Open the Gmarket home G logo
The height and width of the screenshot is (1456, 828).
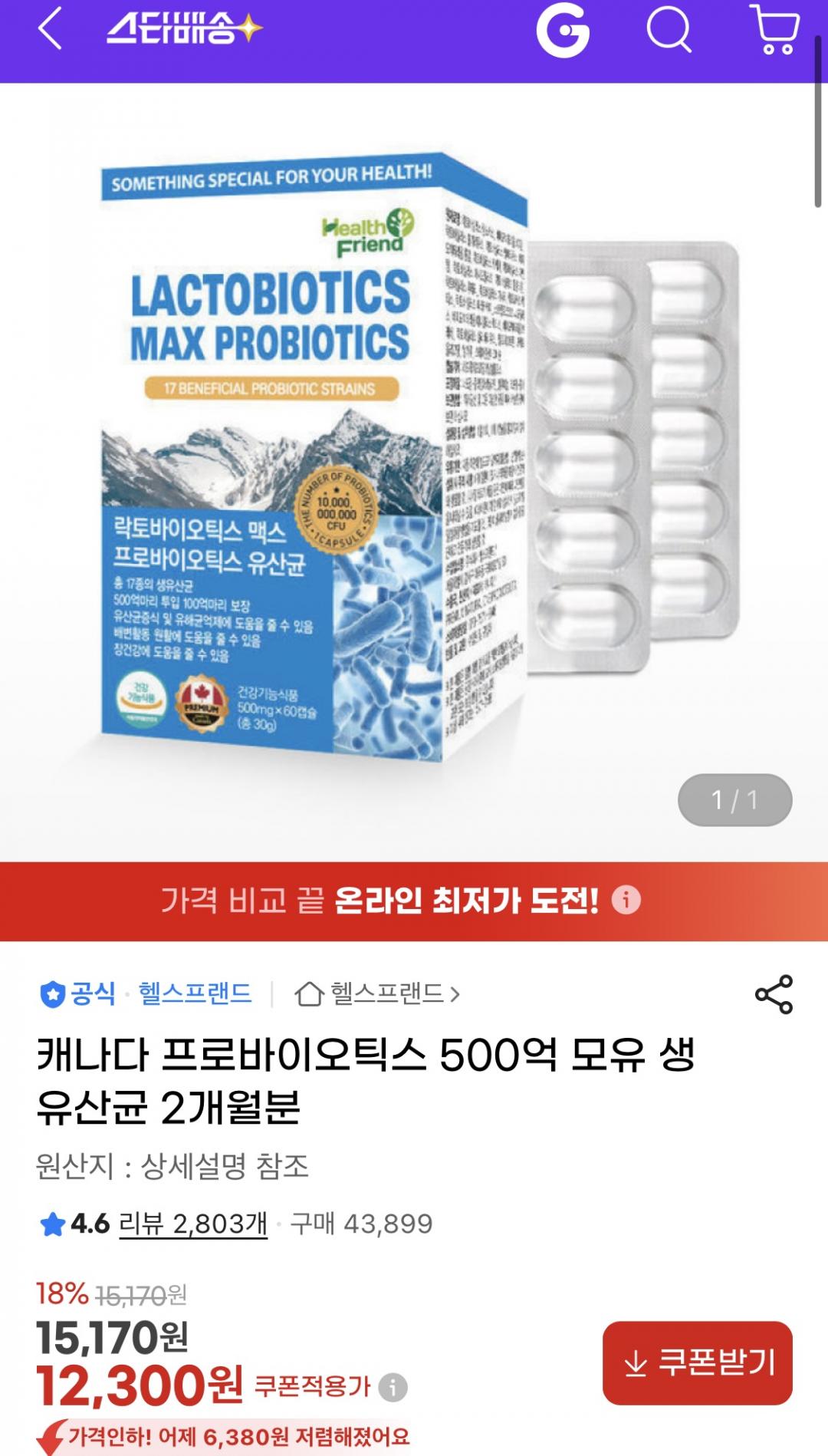(x=563, y=31)
